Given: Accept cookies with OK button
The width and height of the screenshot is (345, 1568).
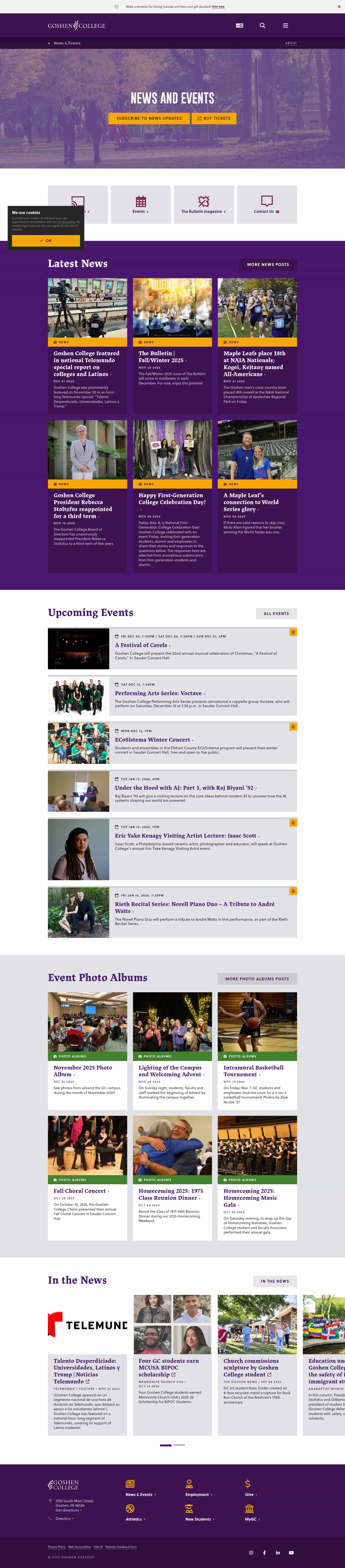Looking at the screenshot, I should tap(46, 240).
